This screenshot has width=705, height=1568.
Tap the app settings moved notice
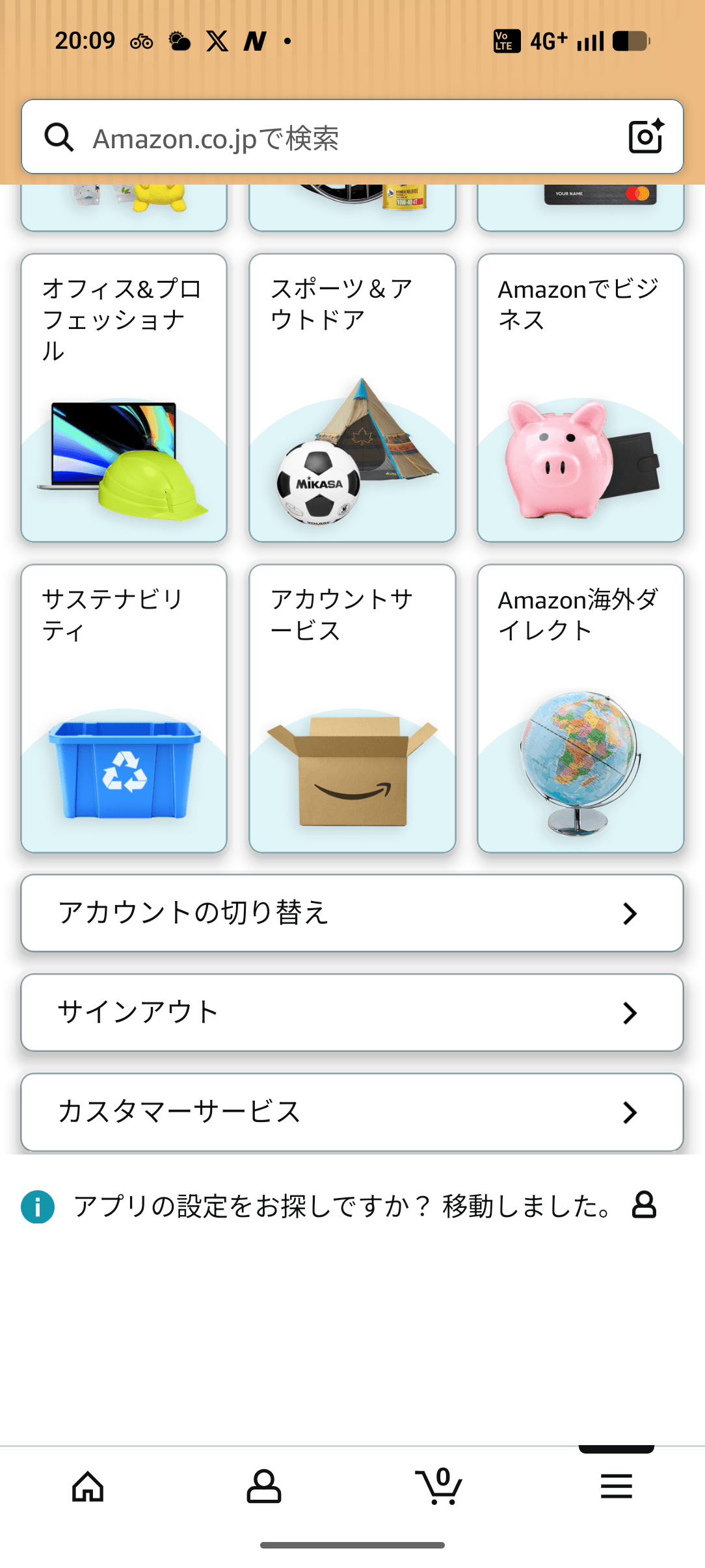341,1207
